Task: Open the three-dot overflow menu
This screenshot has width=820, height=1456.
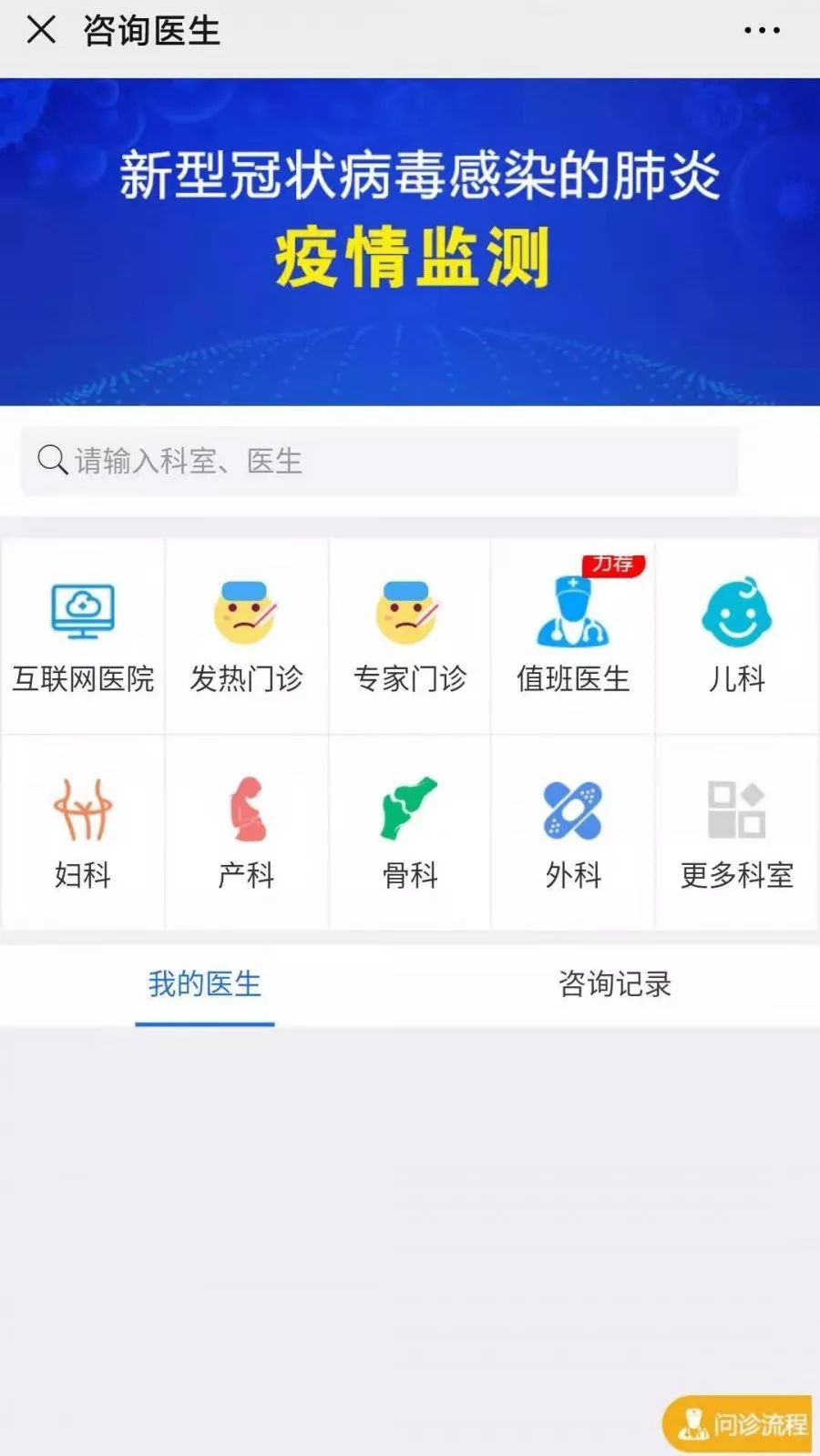Action: (x=762, y=30)
